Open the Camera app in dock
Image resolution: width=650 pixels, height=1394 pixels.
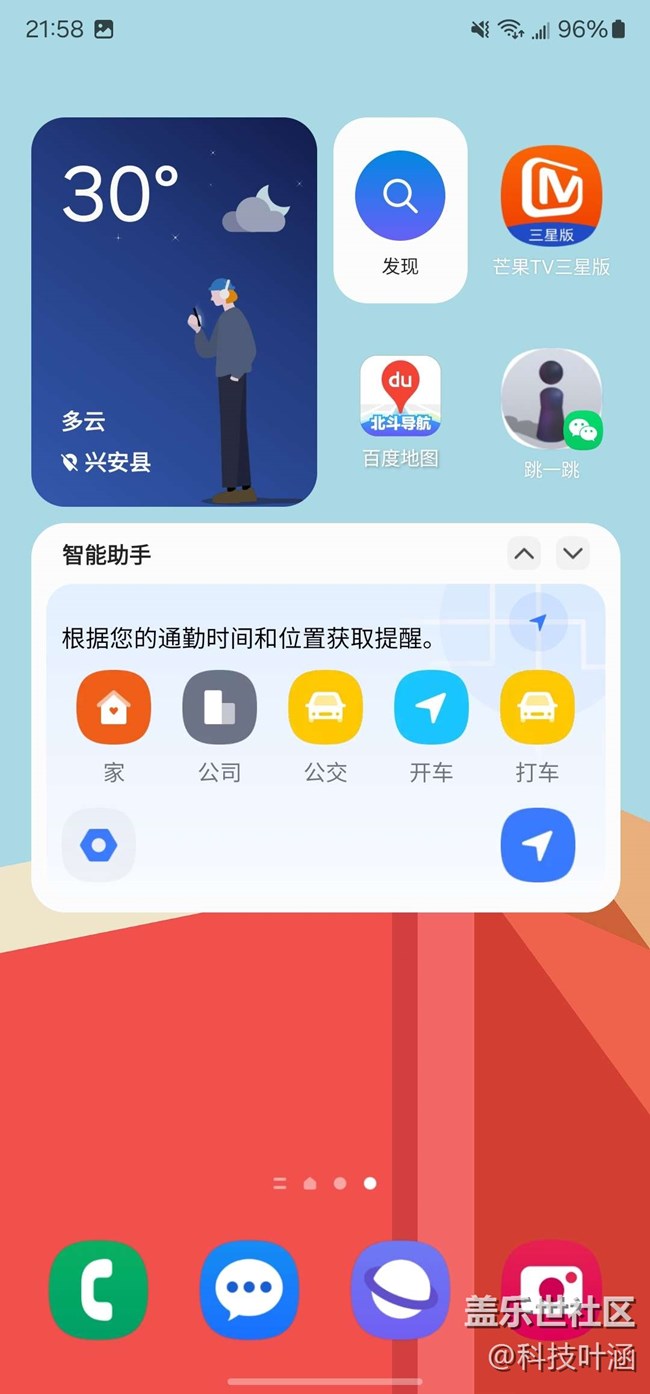coord(551,1290)
